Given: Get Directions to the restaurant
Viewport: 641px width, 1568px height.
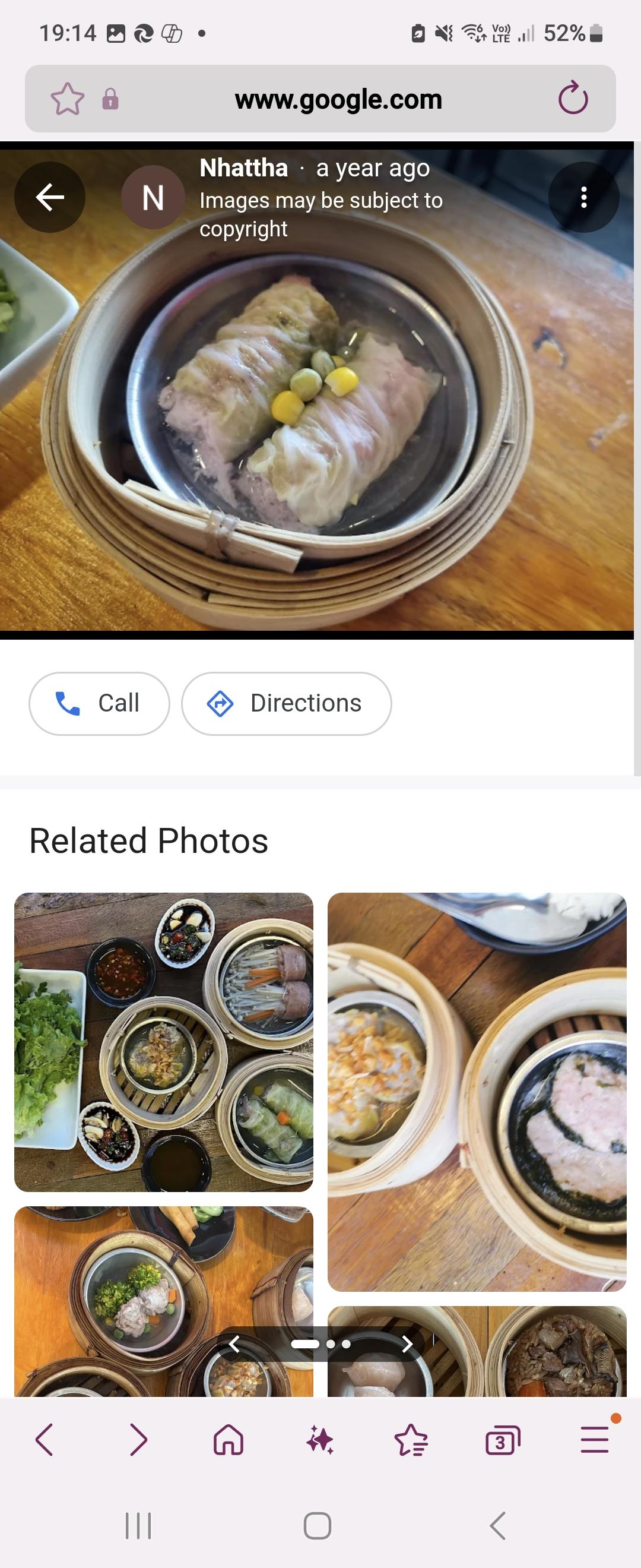Looking at the screenshot, I should pos(287,703).
